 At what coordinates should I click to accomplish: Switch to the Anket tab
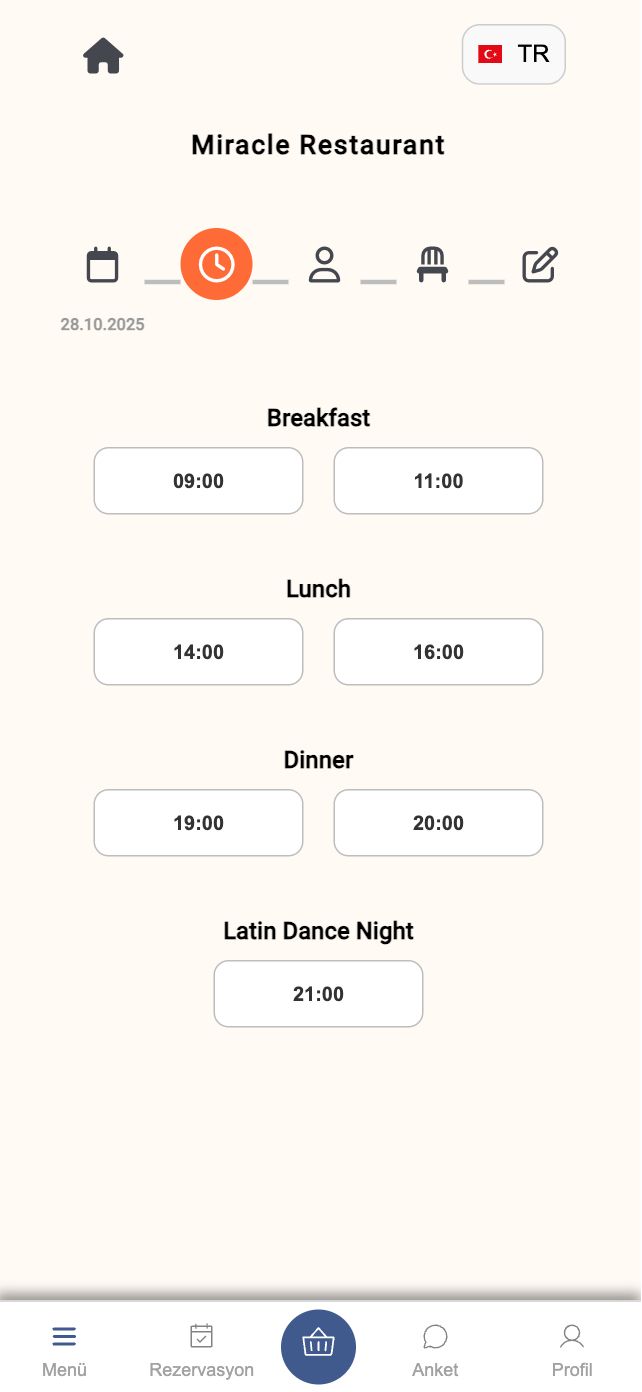pyautogui.click(x=435, y=1350)
